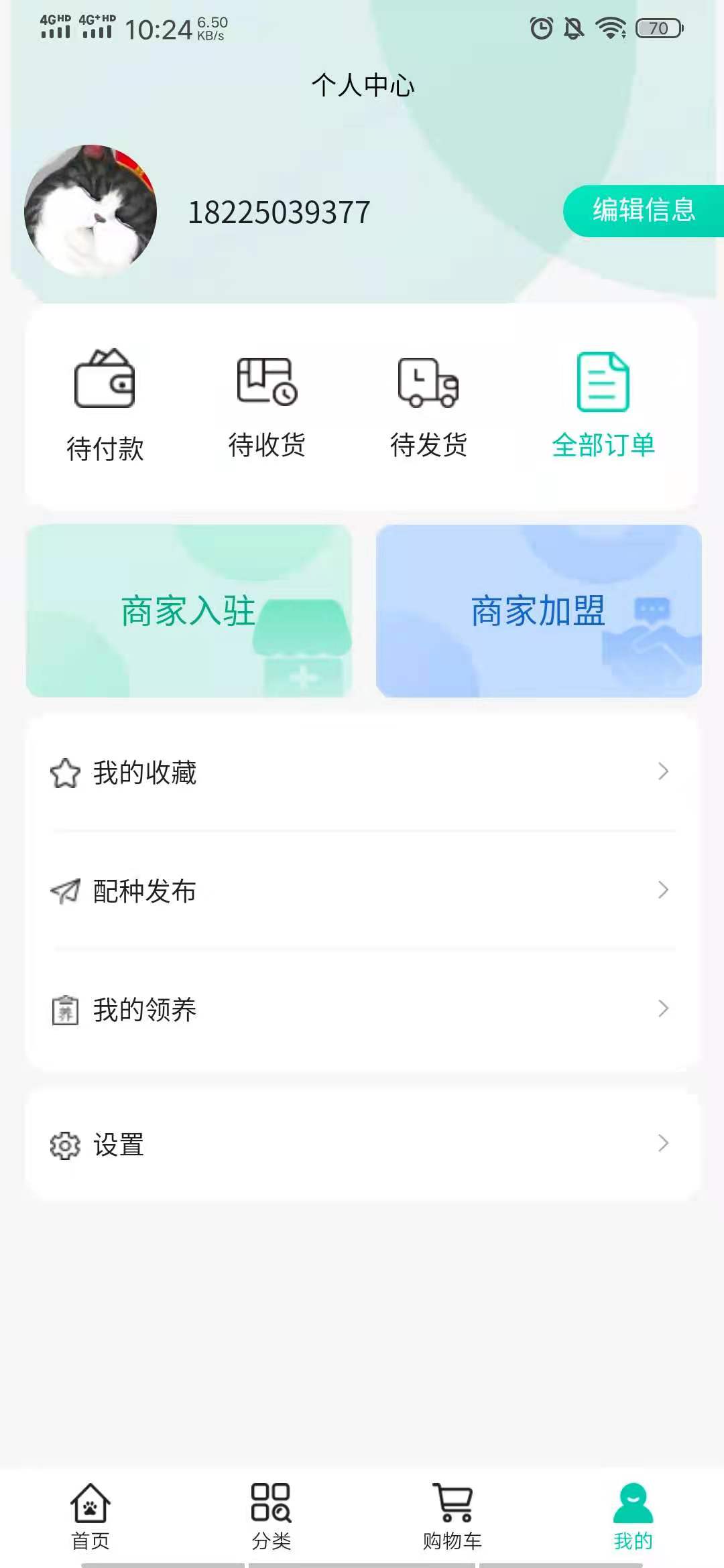Tap the 我的领养 certificate icon

click(x=64, y=1008)
